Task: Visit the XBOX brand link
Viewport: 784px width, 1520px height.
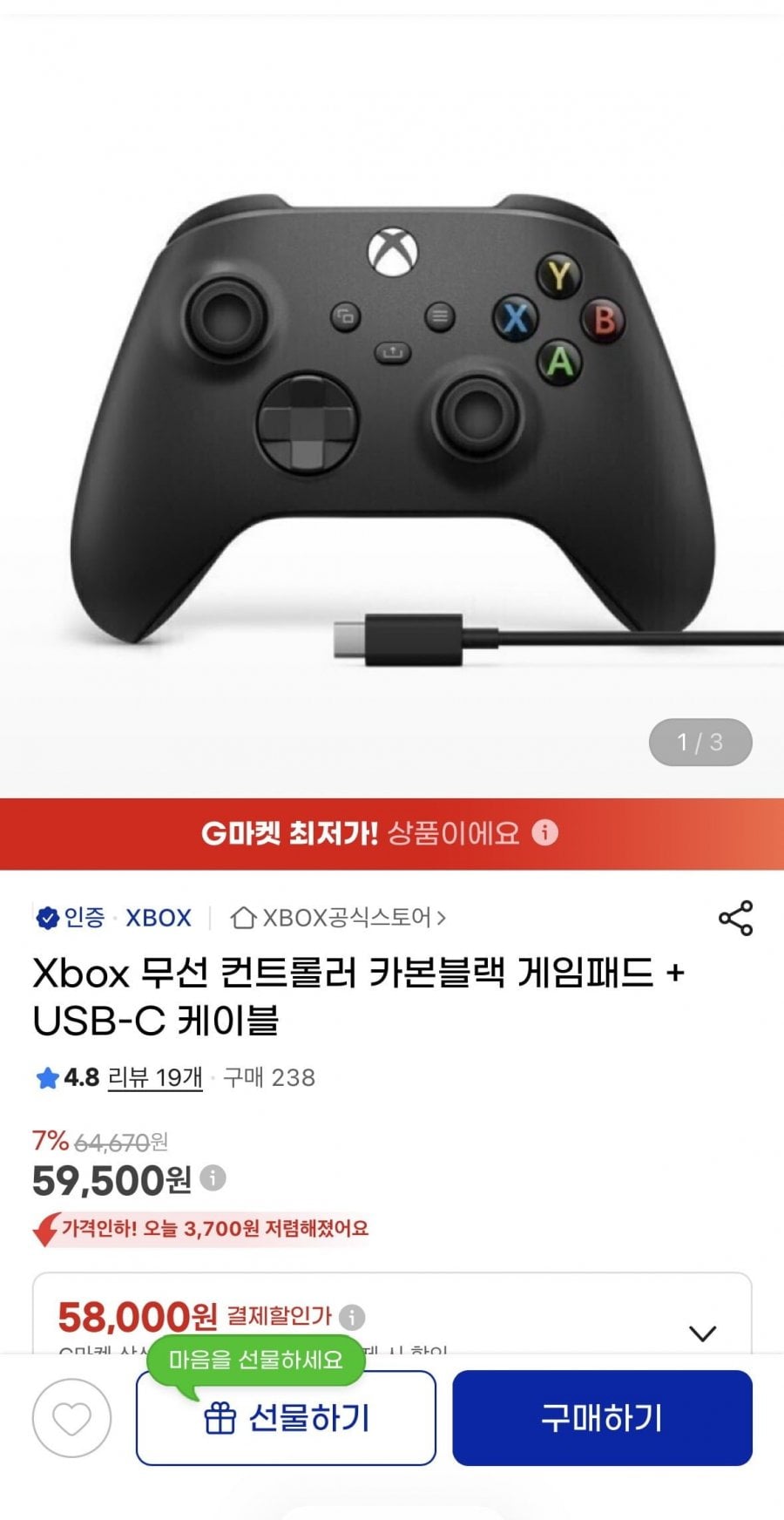Action: (x=159, y=917)
